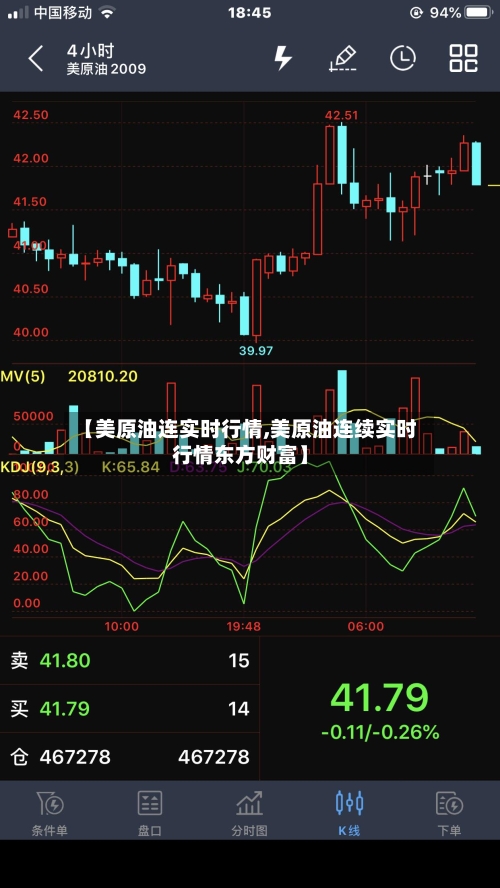500x888 pixels.
Task: Open the grid layout menu
Action: tap(463, 58)
